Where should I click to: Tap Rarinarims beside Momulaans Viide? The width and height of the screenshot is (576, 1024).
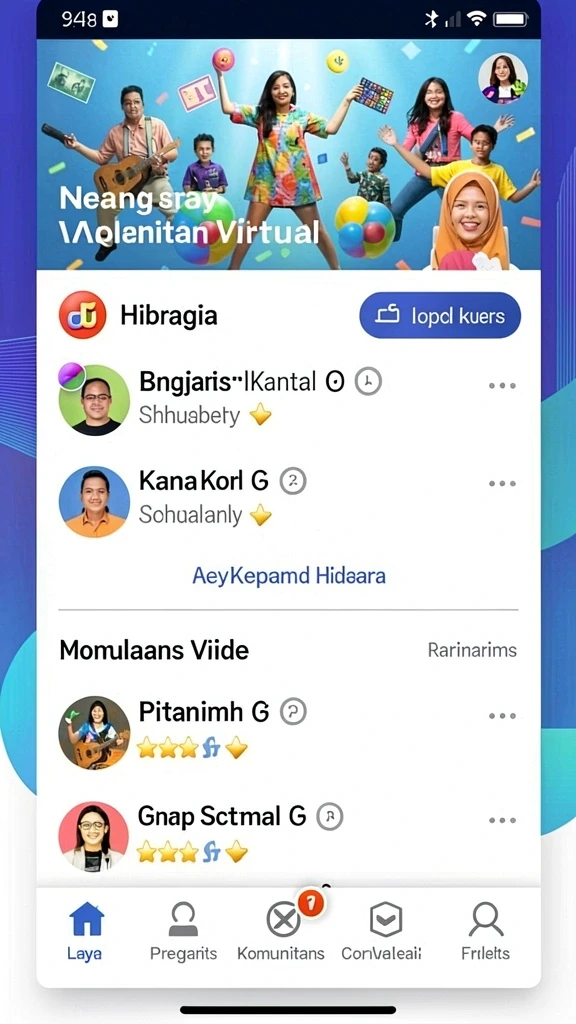click(472, 650)
